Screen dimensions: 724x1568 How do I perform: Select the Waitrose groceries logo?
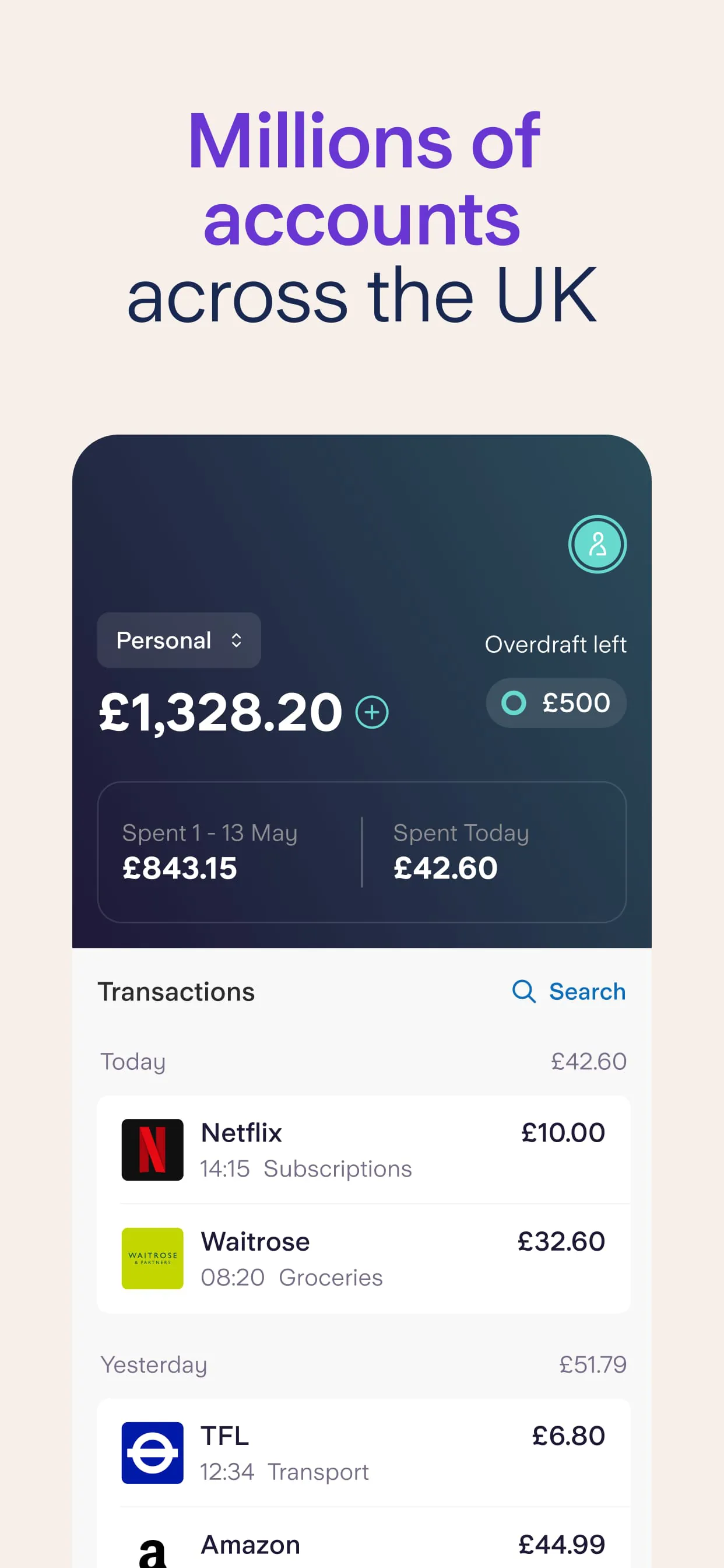coord(152,1259)
